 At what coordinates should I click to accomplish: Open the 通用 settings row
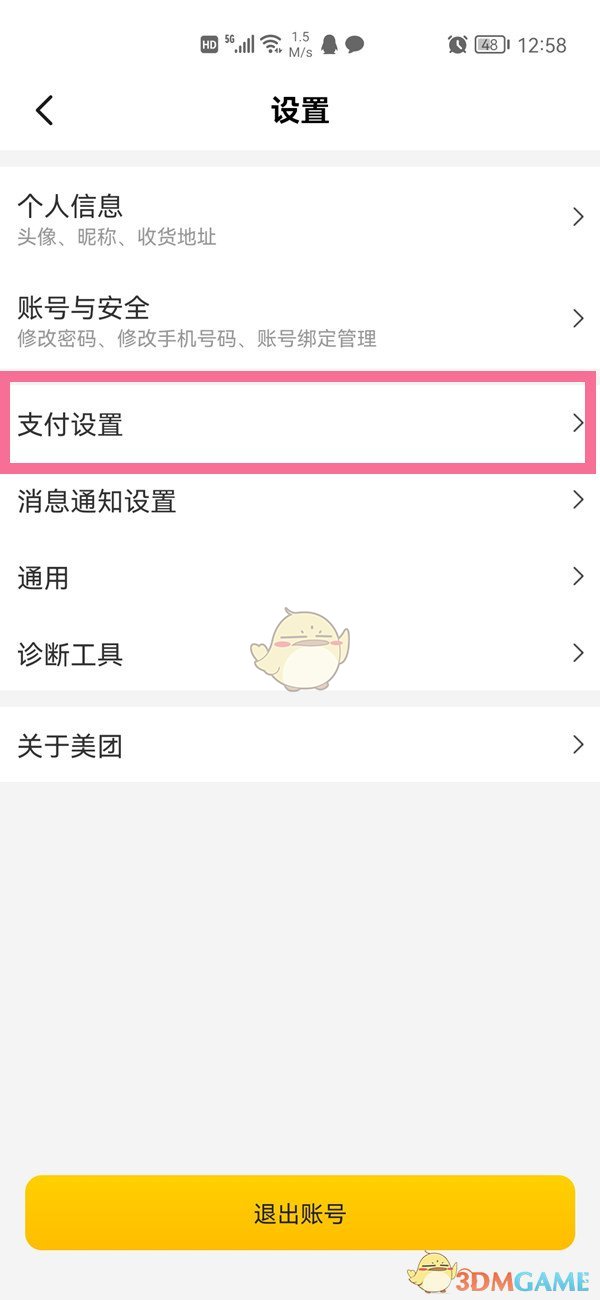[x=300, y=577]
